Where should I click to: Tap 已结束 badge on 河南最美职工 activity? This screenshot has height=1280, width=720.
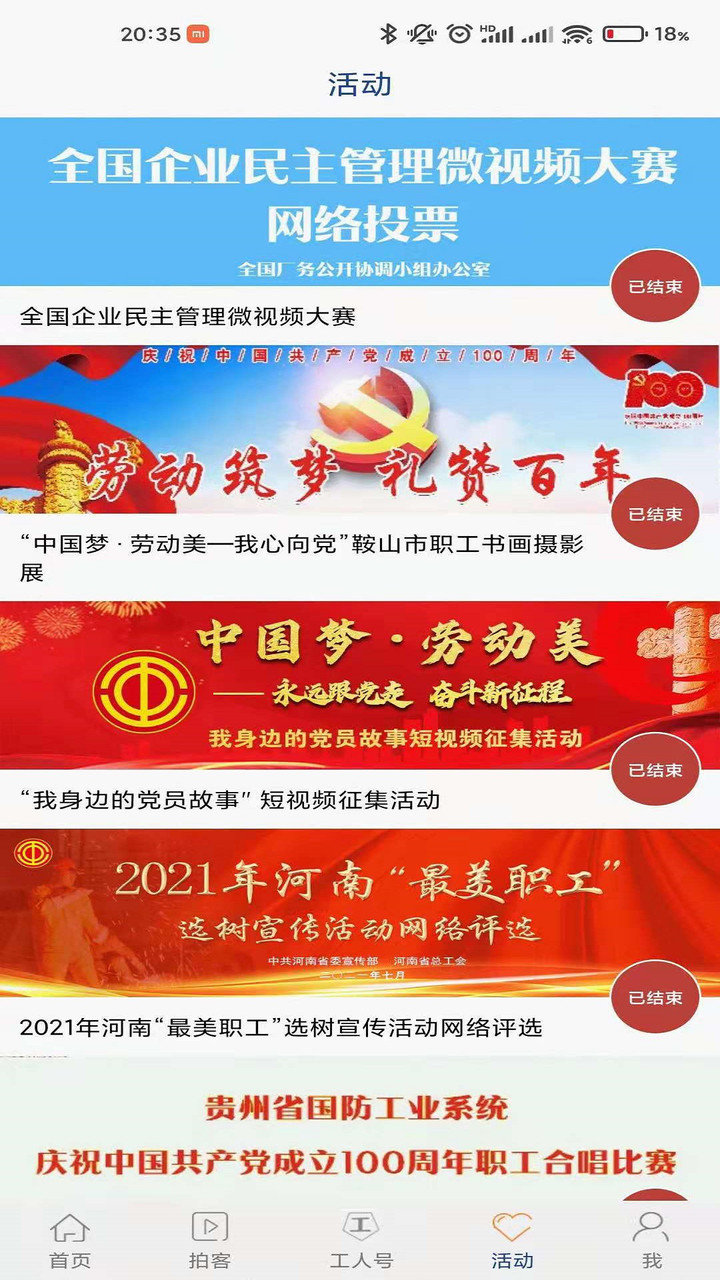[x=657, y=995]
